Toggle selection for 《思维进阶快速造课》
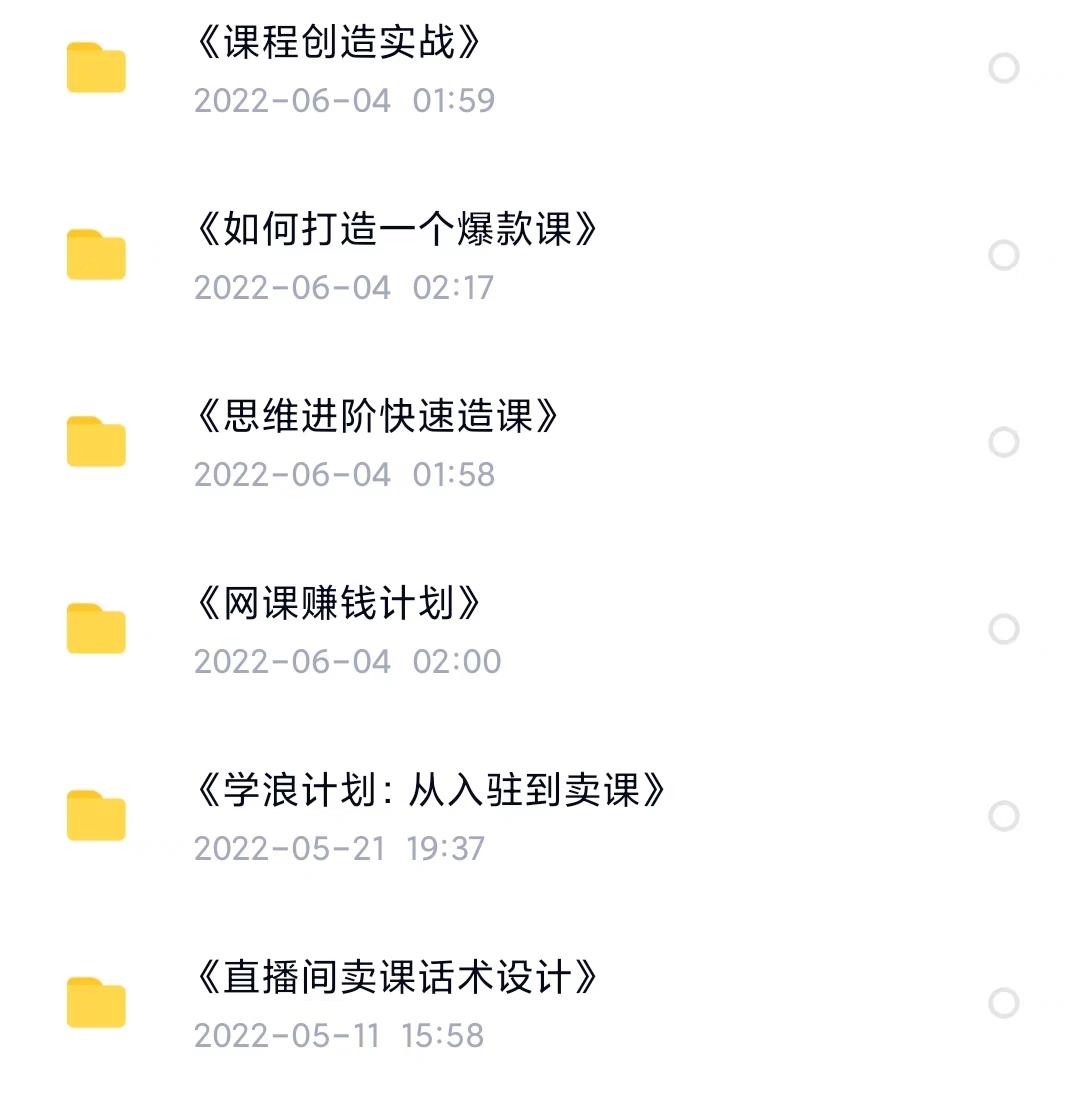Viewport: 1080px width, 1110px height. point(1005,441)
